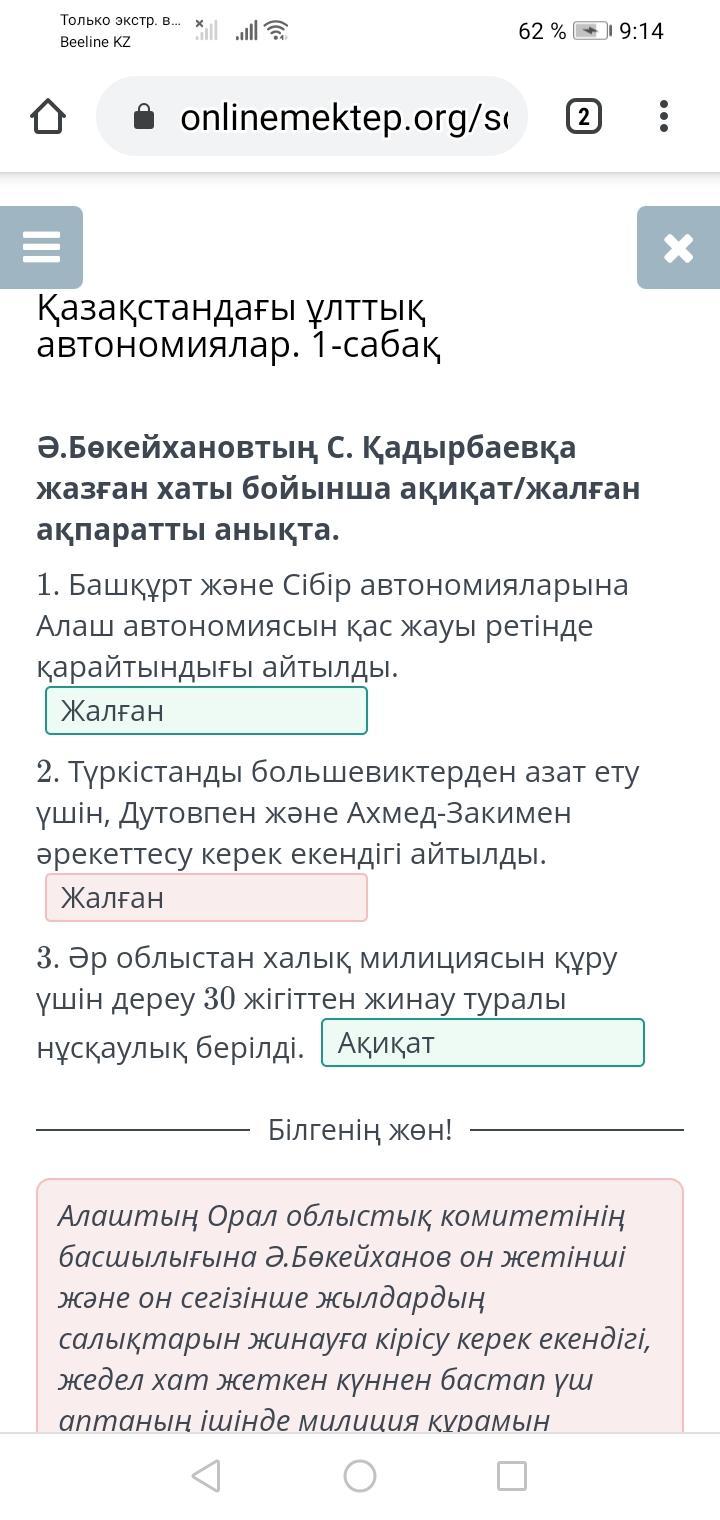720x1520 pixels.
Task: Open the browser tab switcher
Action: pyautogui.click(x=583, y=117)
